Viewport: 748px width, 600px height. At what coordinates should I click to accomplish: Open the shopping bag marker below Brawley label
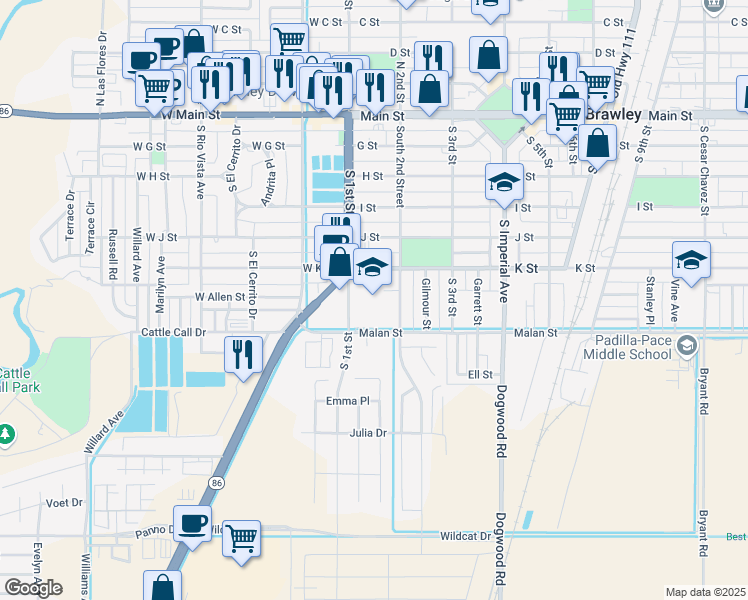click(x=597, y=144)
